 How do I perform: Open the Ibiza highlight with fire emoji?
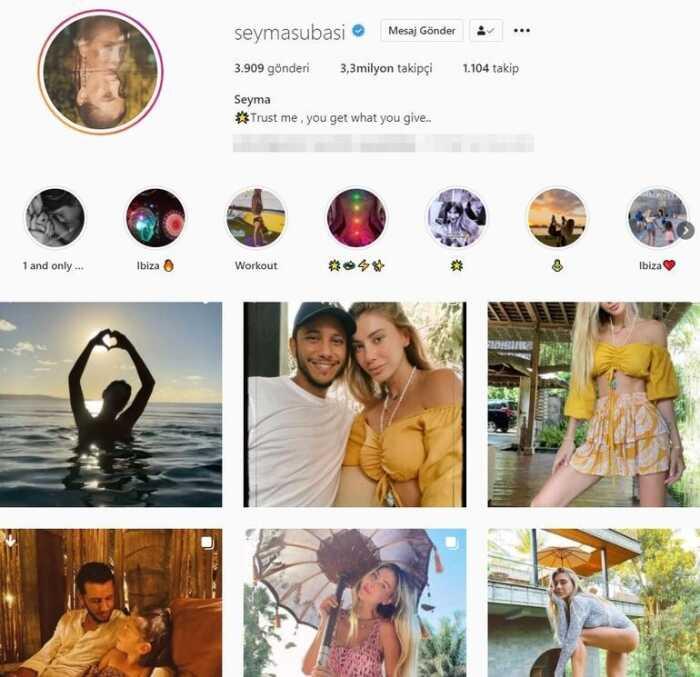155,219
